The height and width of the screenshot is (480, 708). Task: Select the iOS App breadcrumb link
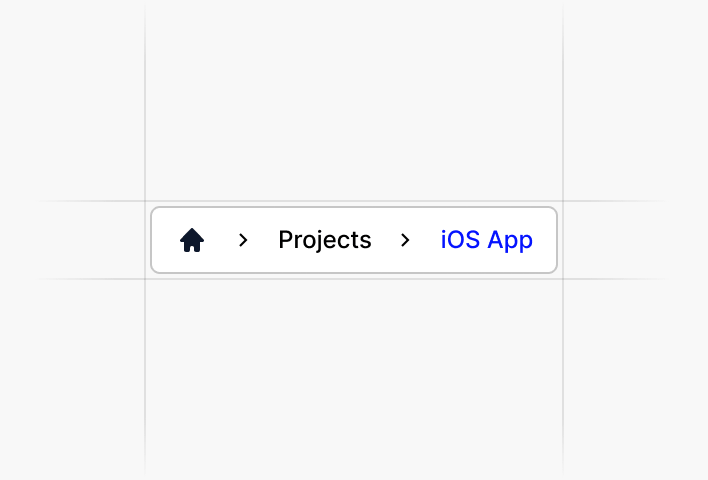(x=487, y=240)
